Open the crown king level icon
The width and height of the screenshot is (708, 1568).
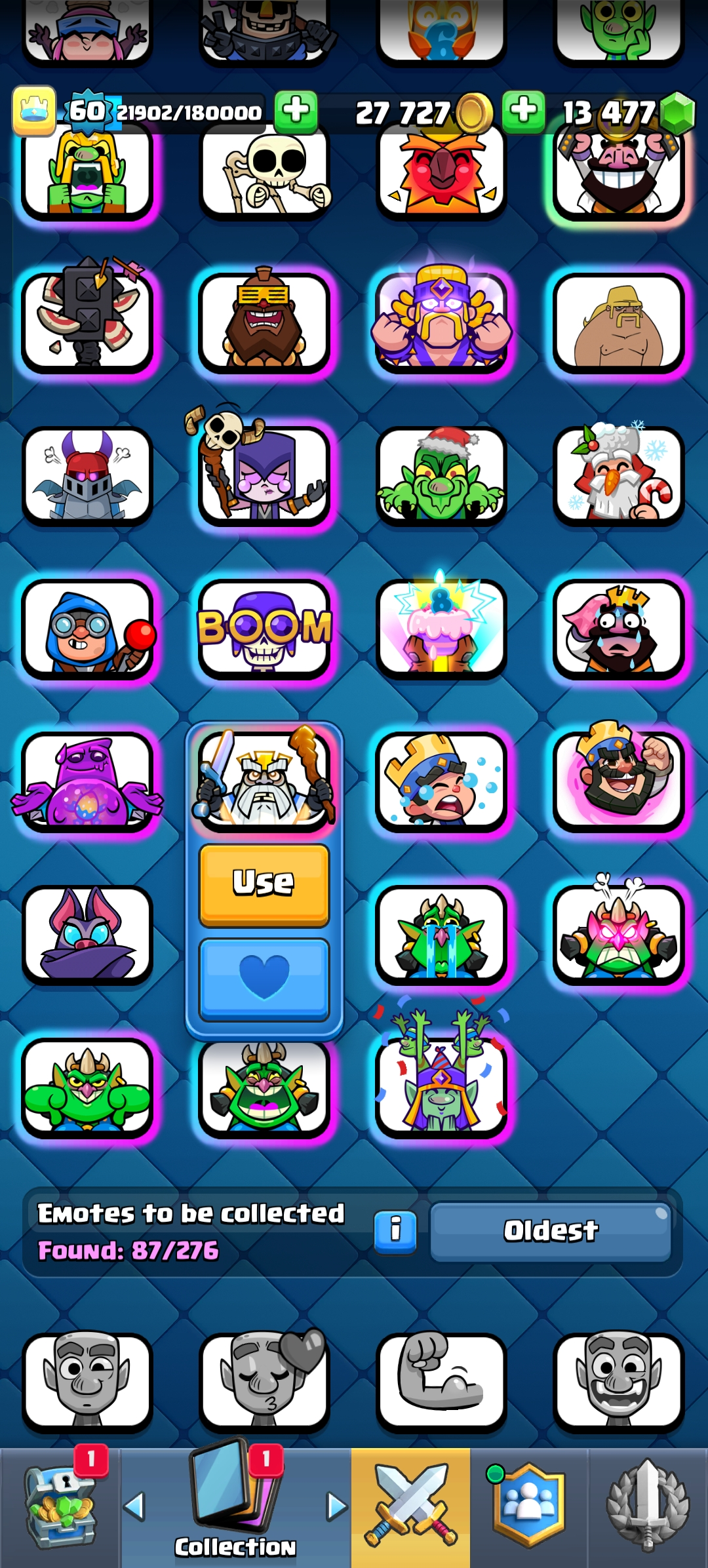[x=34, y=111]
